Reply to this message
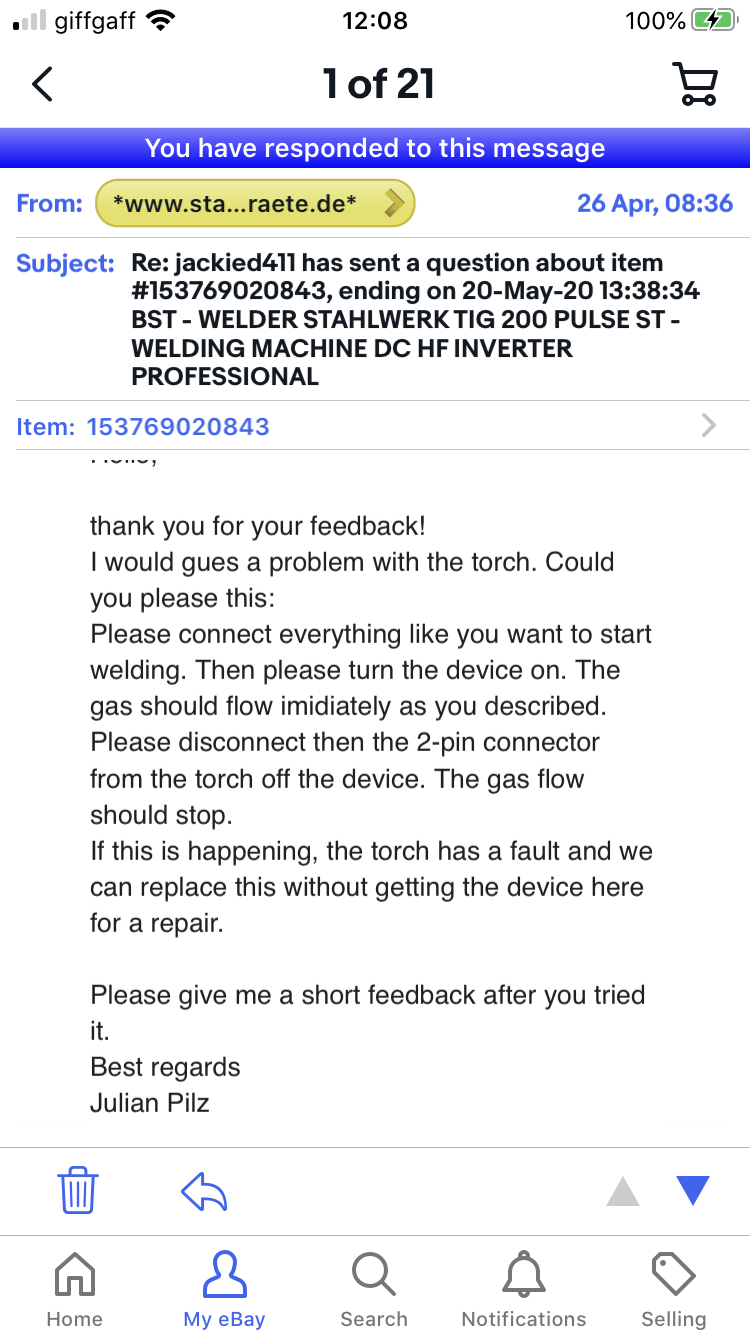750x1334 pixels. click(204, 1192)
